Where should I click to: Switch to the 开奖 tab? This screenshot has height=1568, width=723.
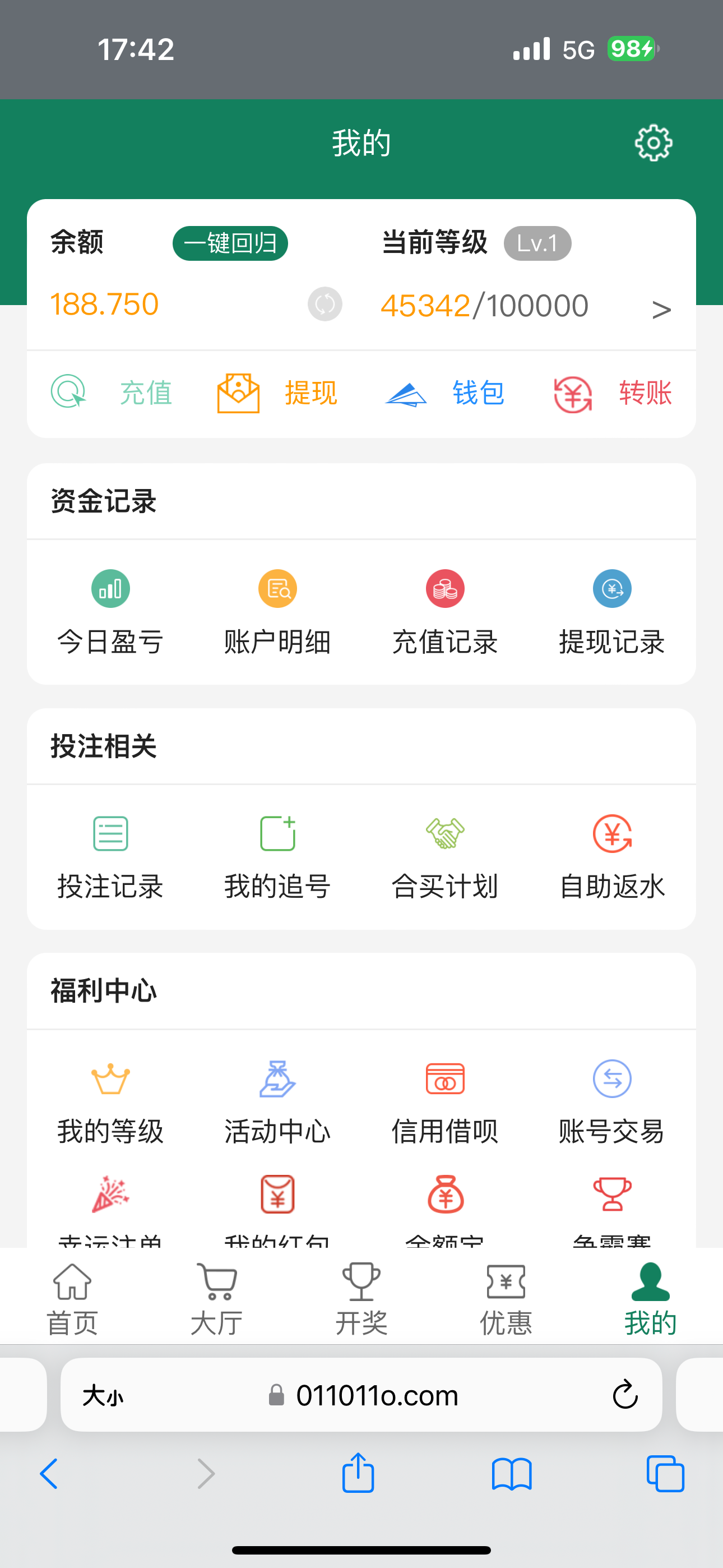coord(361,1298)
